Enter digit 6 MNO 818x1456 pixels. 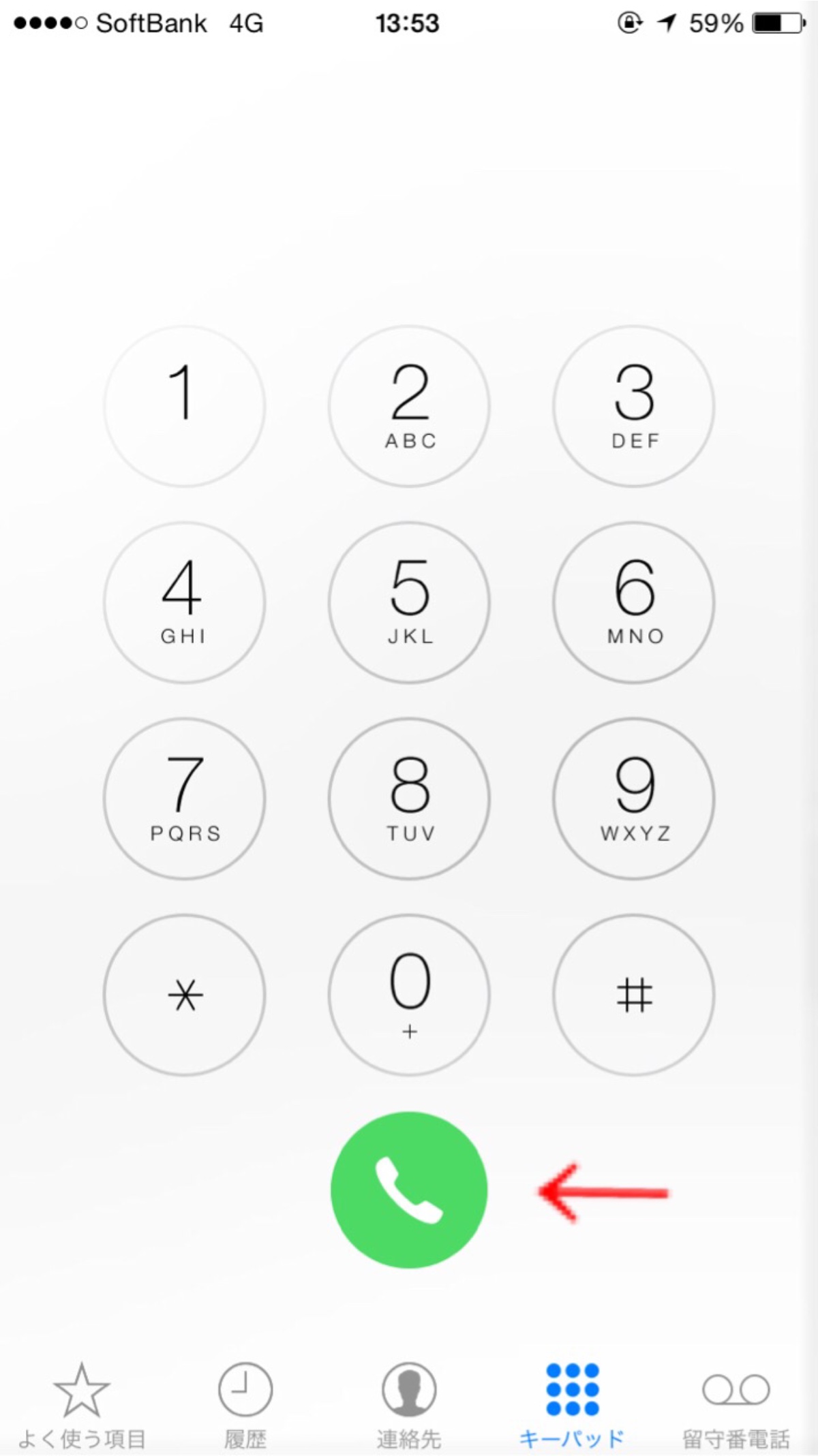click(x=634, y=602)
